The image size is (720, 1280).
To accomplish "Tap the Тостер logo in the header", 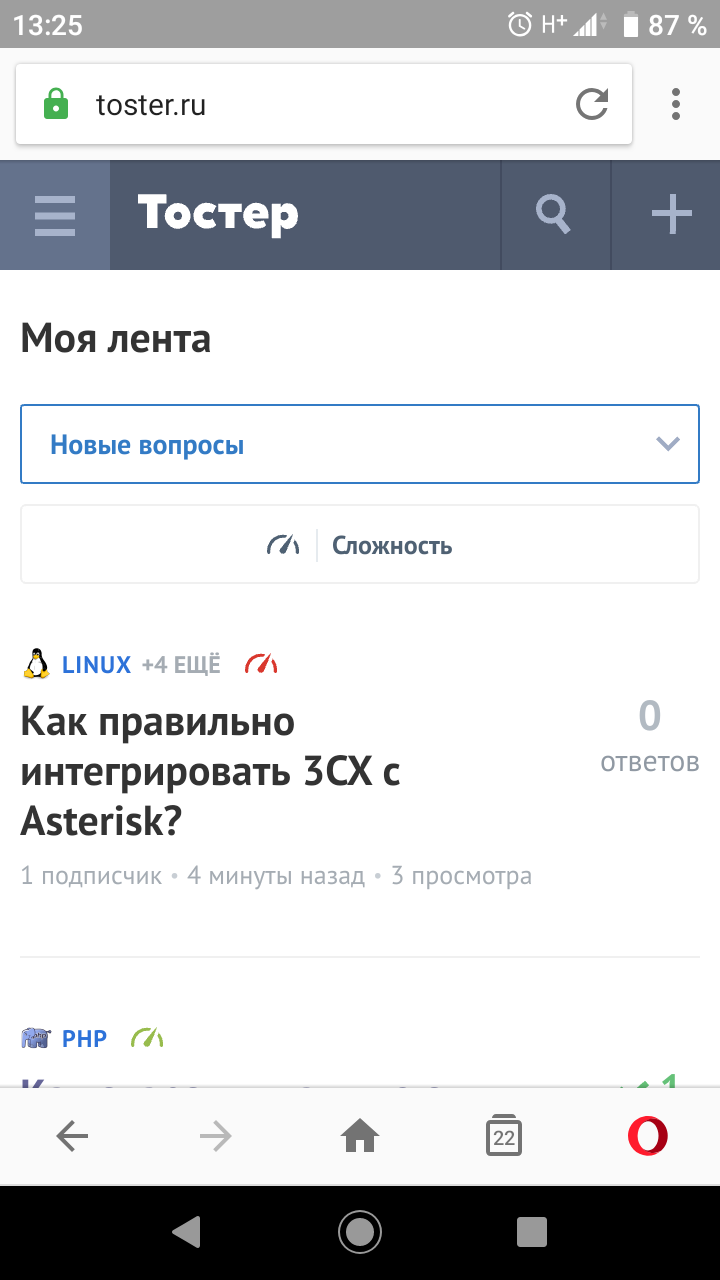I will pyautogui.click(x=218, y=215).
